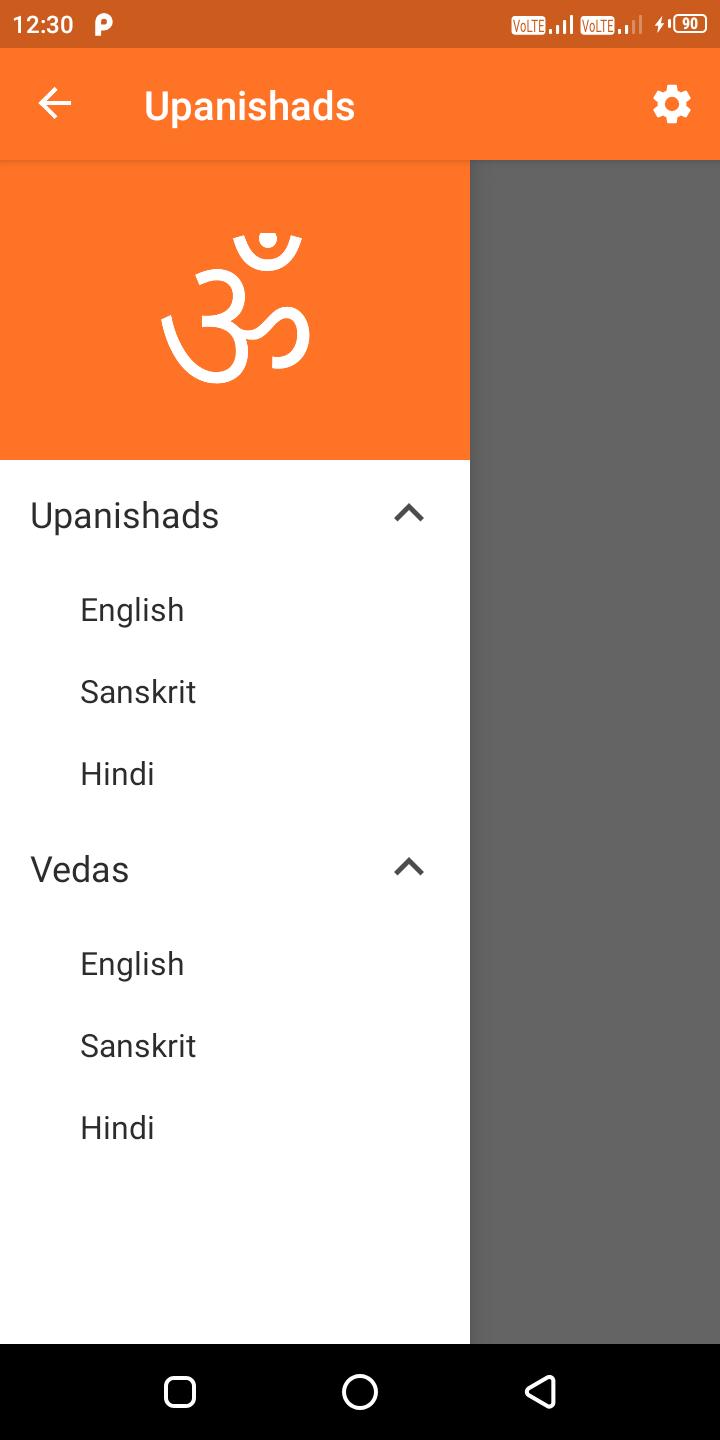Open the settings gear
Viewport: 720px width, 1440px height.
[x=672, y=104]
